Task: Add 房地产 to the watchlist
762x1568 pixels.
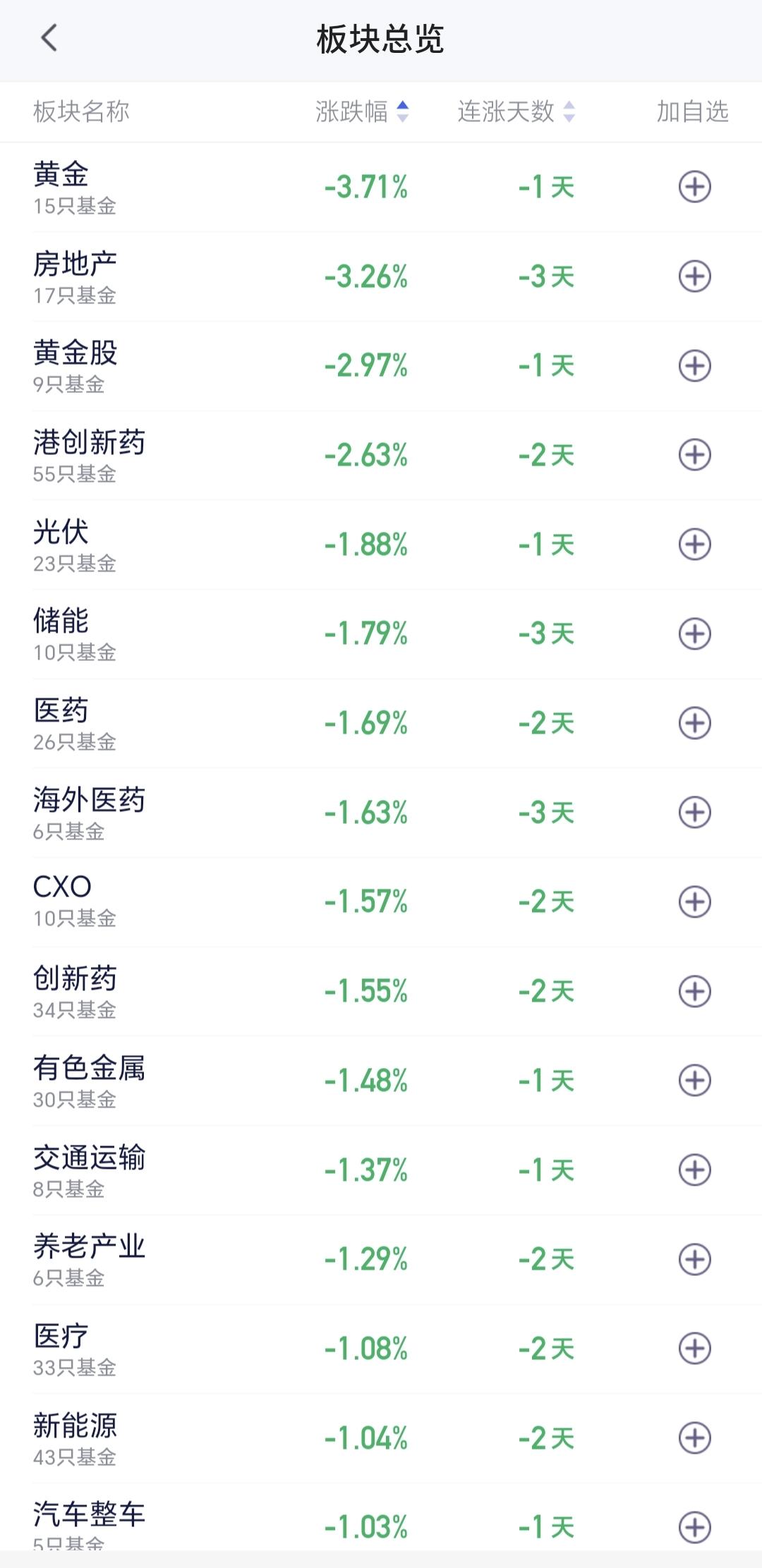Action: (694, 276)
